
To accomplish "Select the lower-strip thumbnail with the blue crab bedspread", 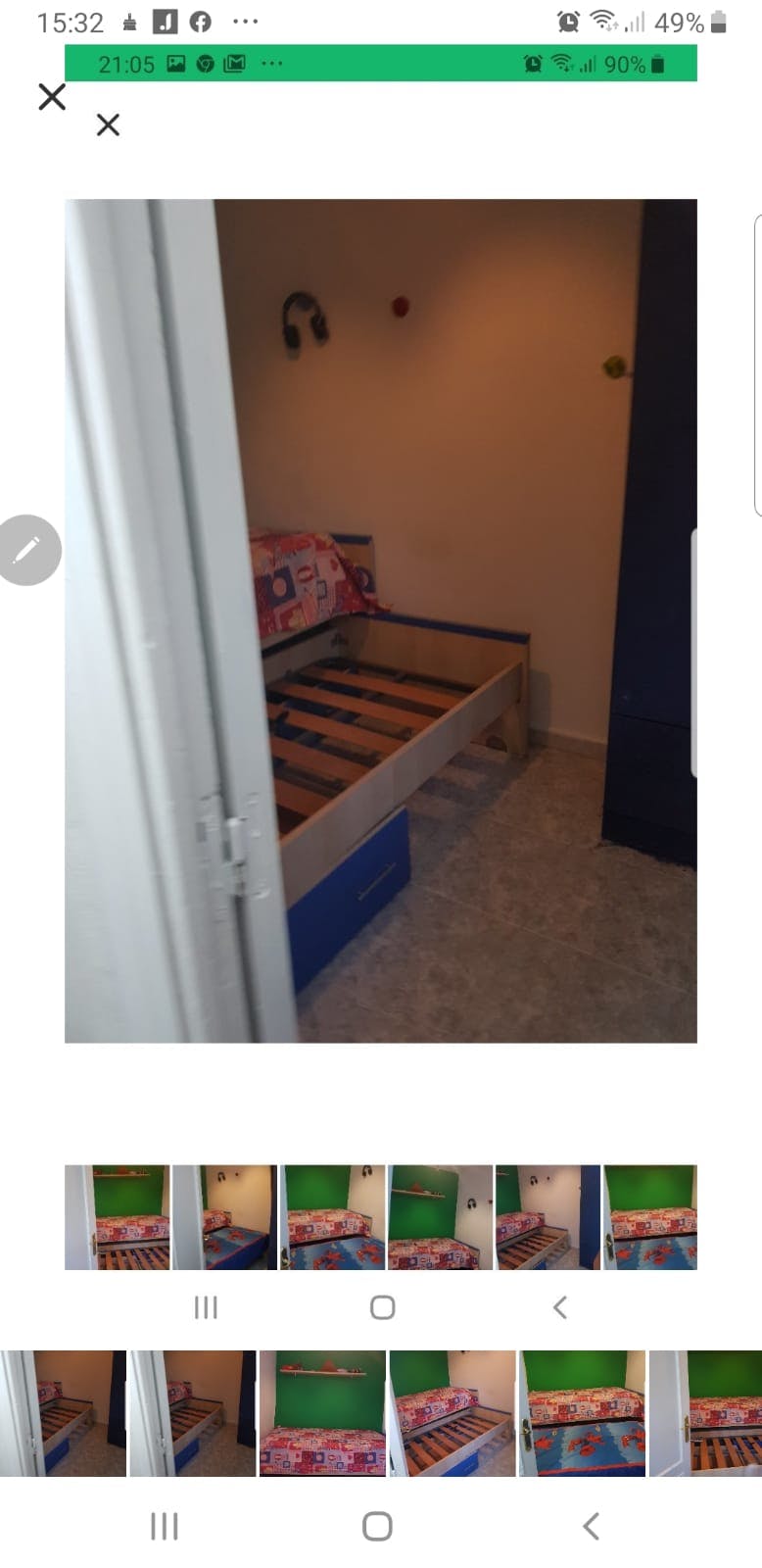I will pos(582,1412).
